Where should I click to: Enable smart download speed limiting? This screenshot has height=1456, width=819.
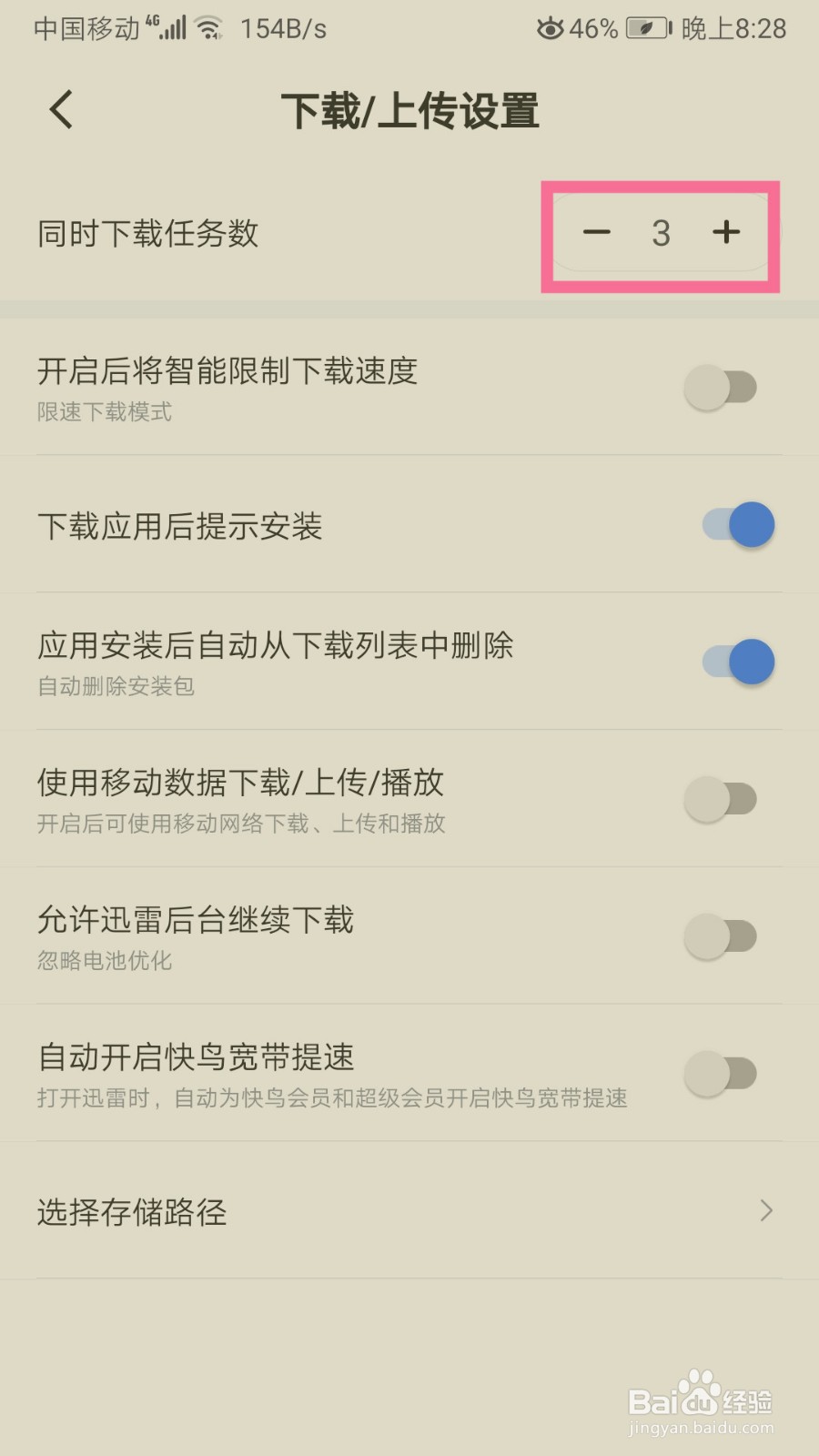pos(722,387)
